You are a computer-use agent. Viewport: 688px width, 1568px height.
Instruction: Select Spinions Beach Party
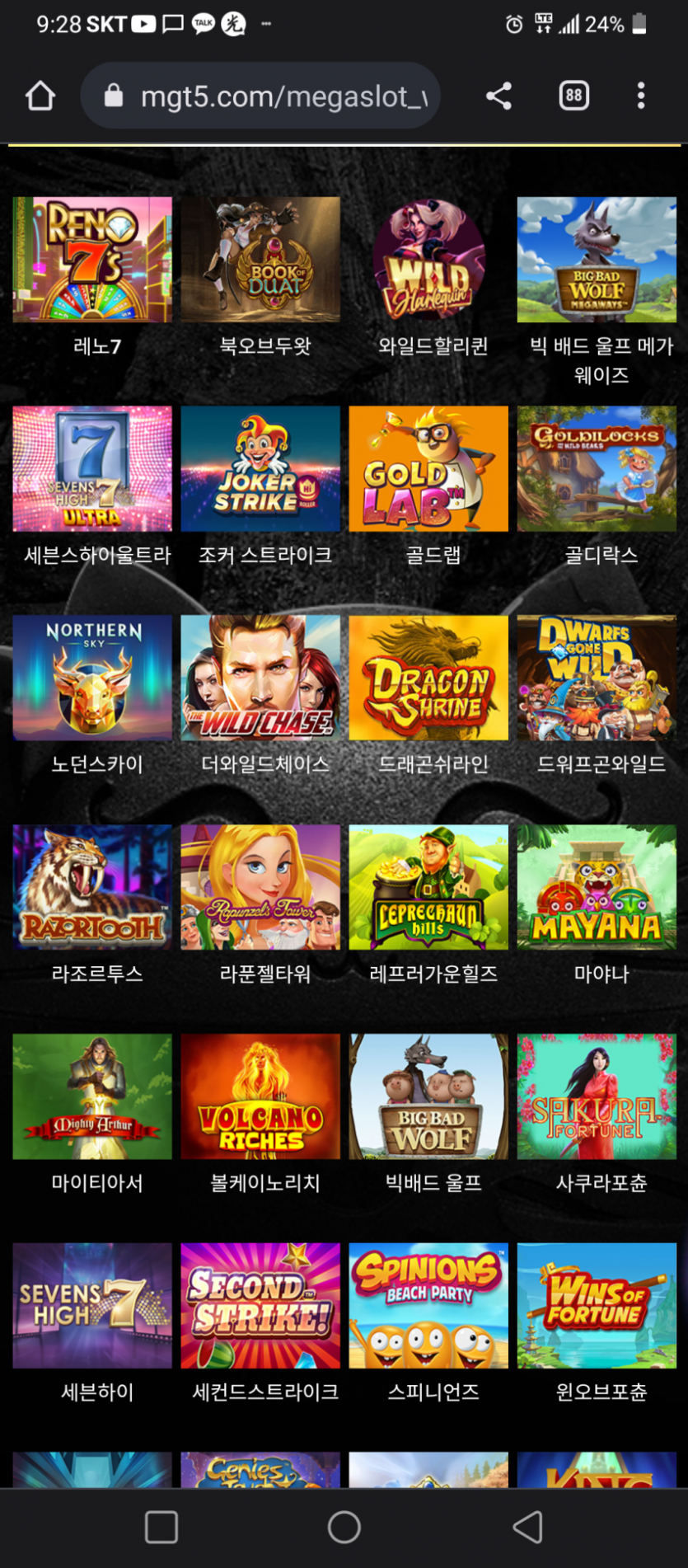click(x=428, y=1306)
